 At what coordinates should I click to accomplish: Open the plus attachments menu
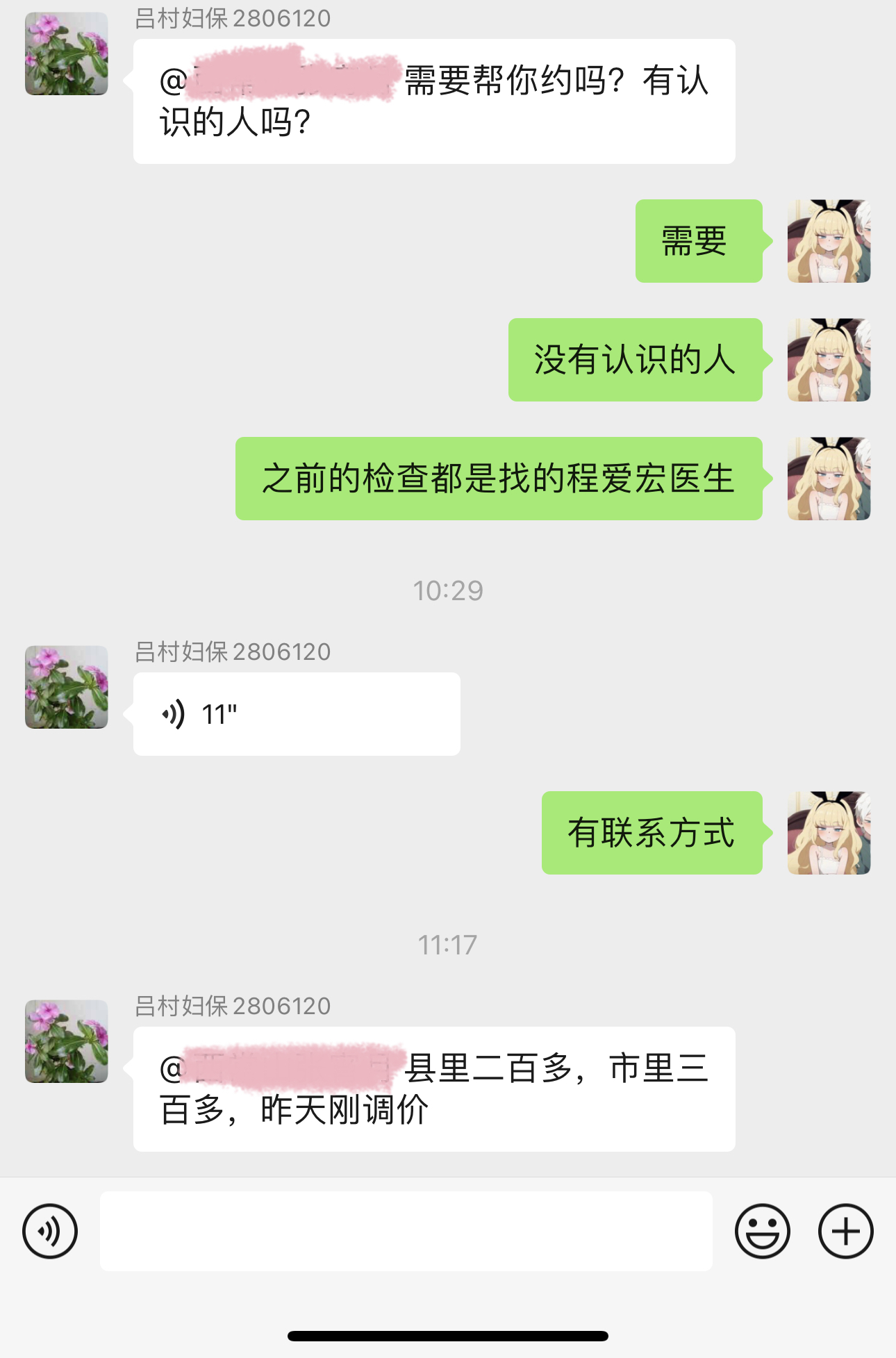pos(845,1232)
